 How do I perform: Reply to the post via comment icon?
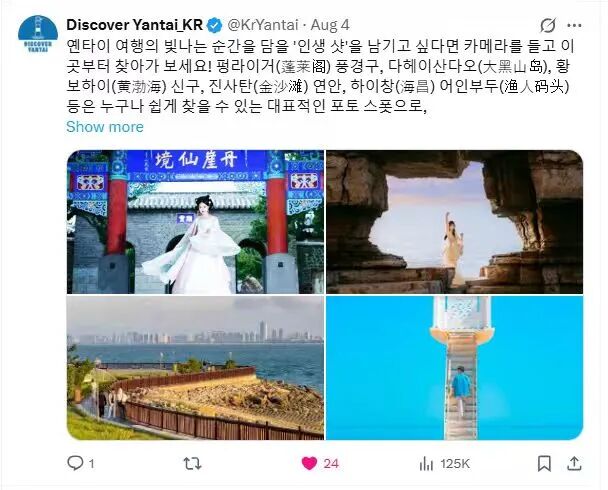point(75,463)
